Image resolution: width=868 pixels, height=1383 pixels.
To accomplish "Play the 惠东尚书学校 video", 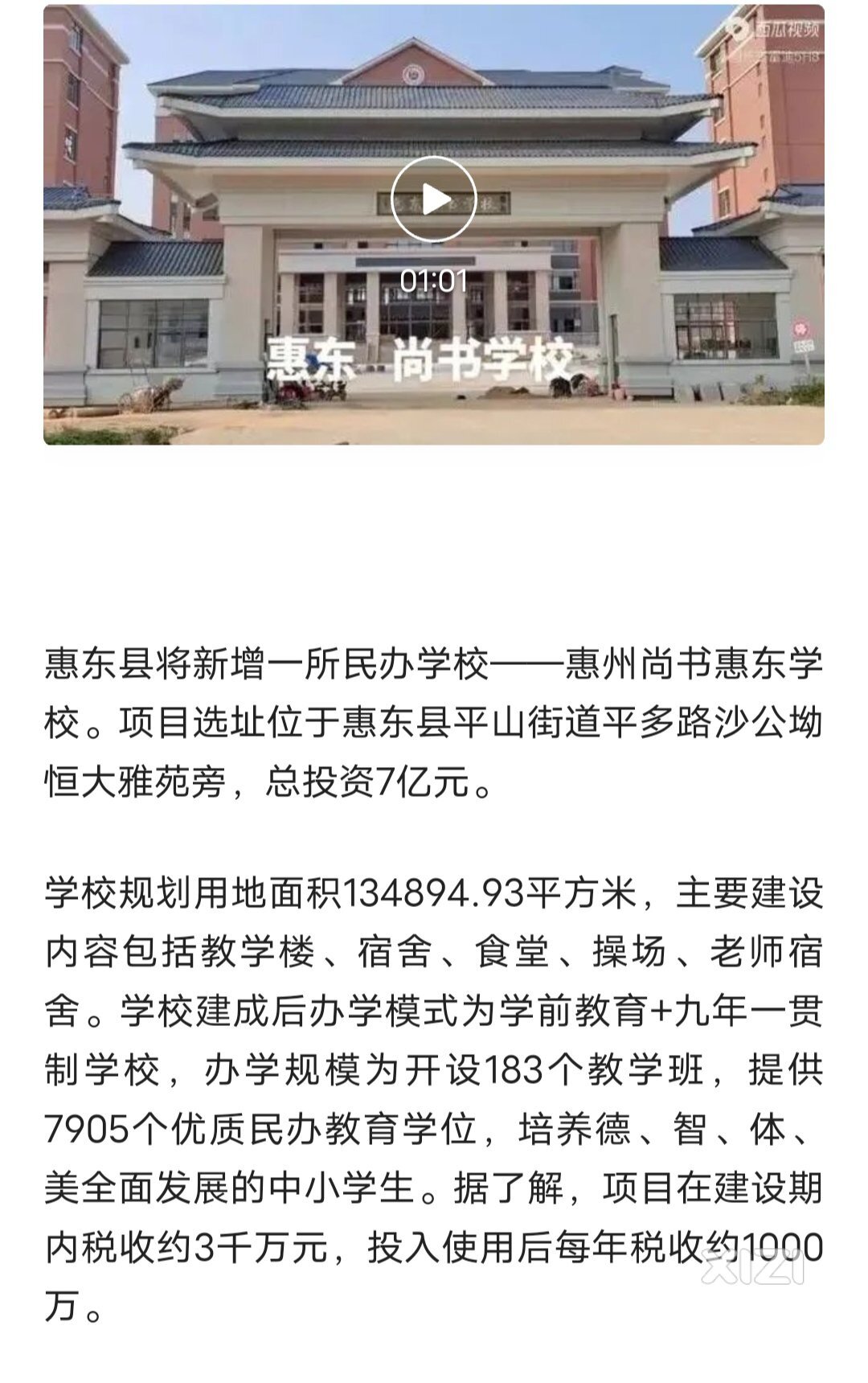I will click(x=433, y=199).
